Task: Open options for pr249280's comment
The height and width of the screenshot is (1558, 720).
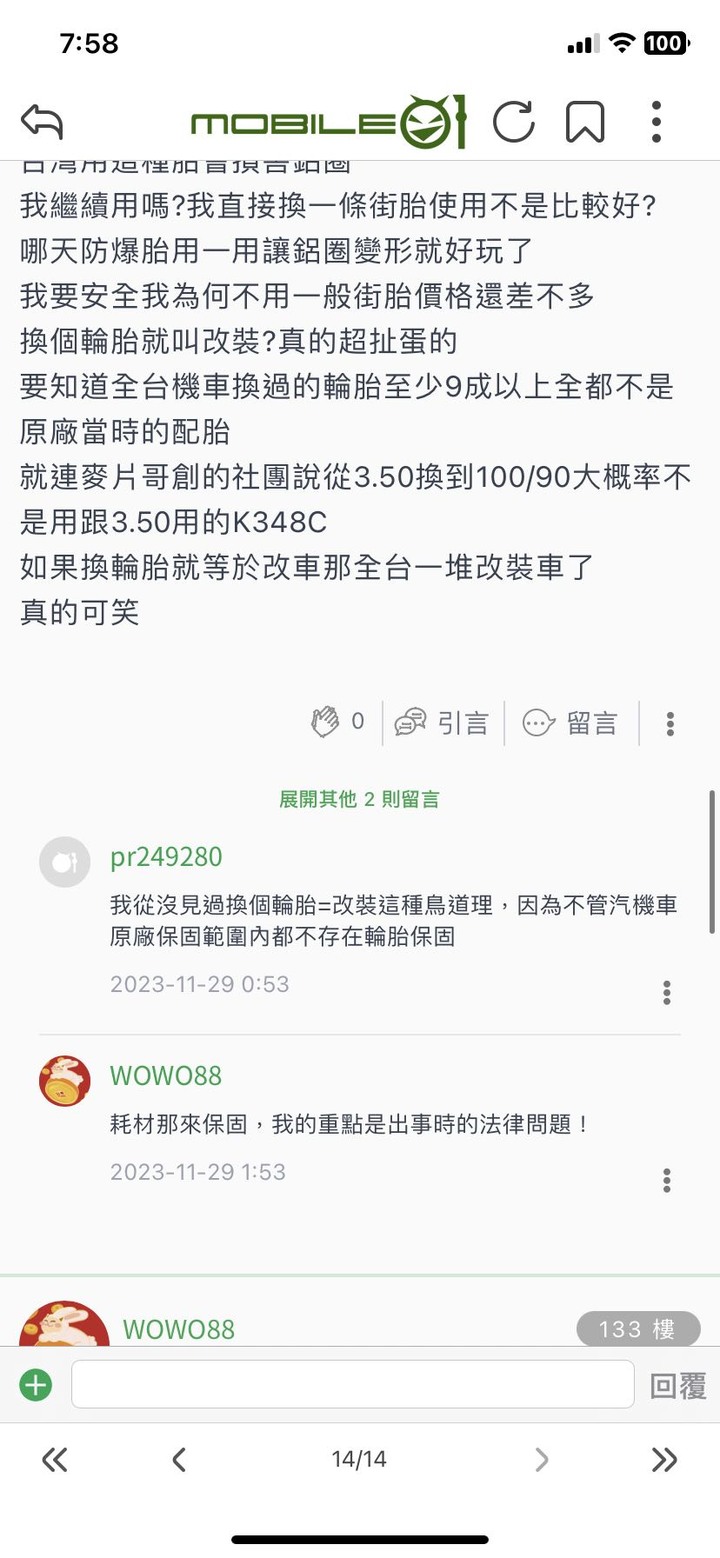Action: click(x=667, y=992)
